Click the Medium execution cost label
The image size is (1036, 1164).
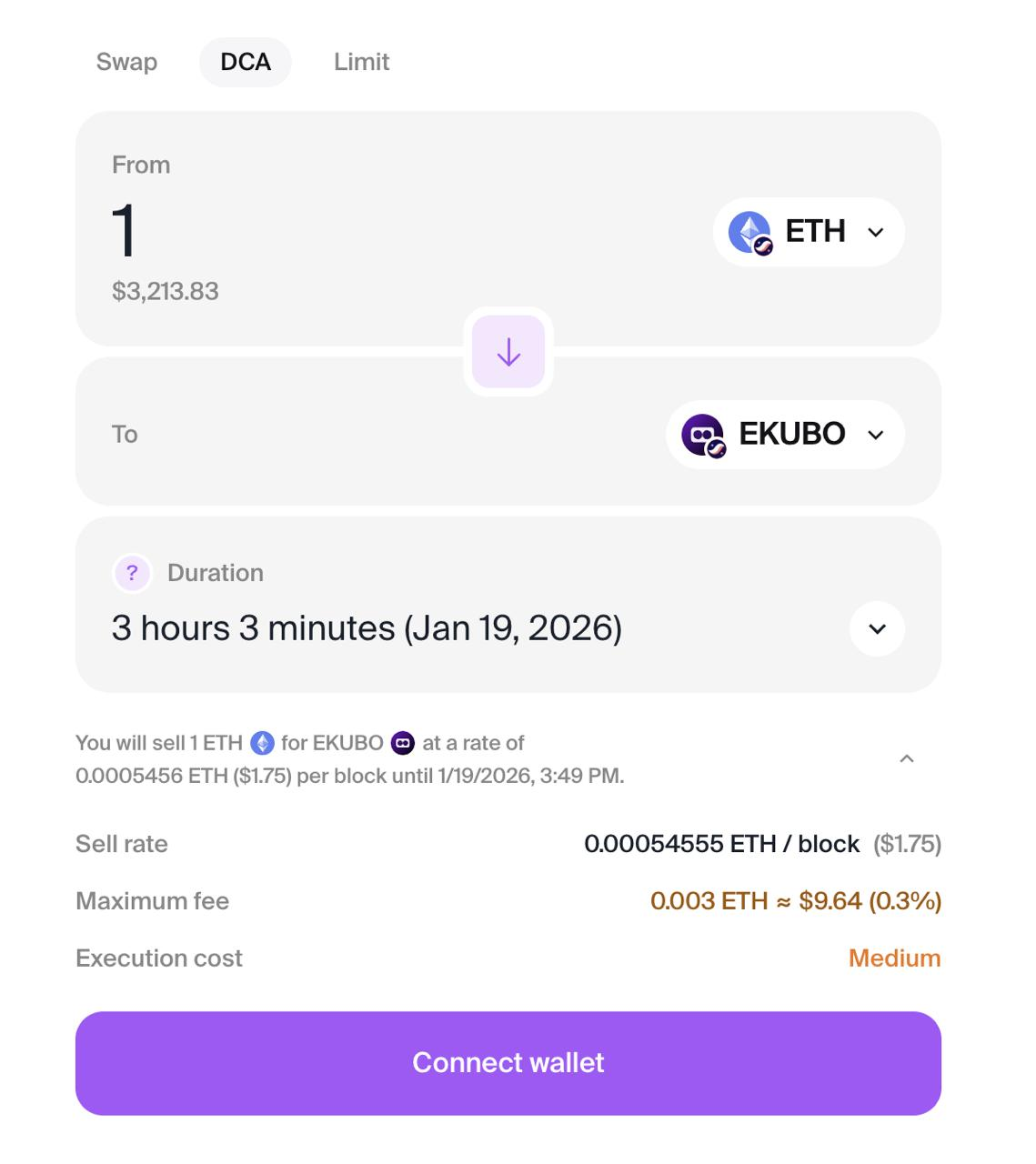click(895, 958)
